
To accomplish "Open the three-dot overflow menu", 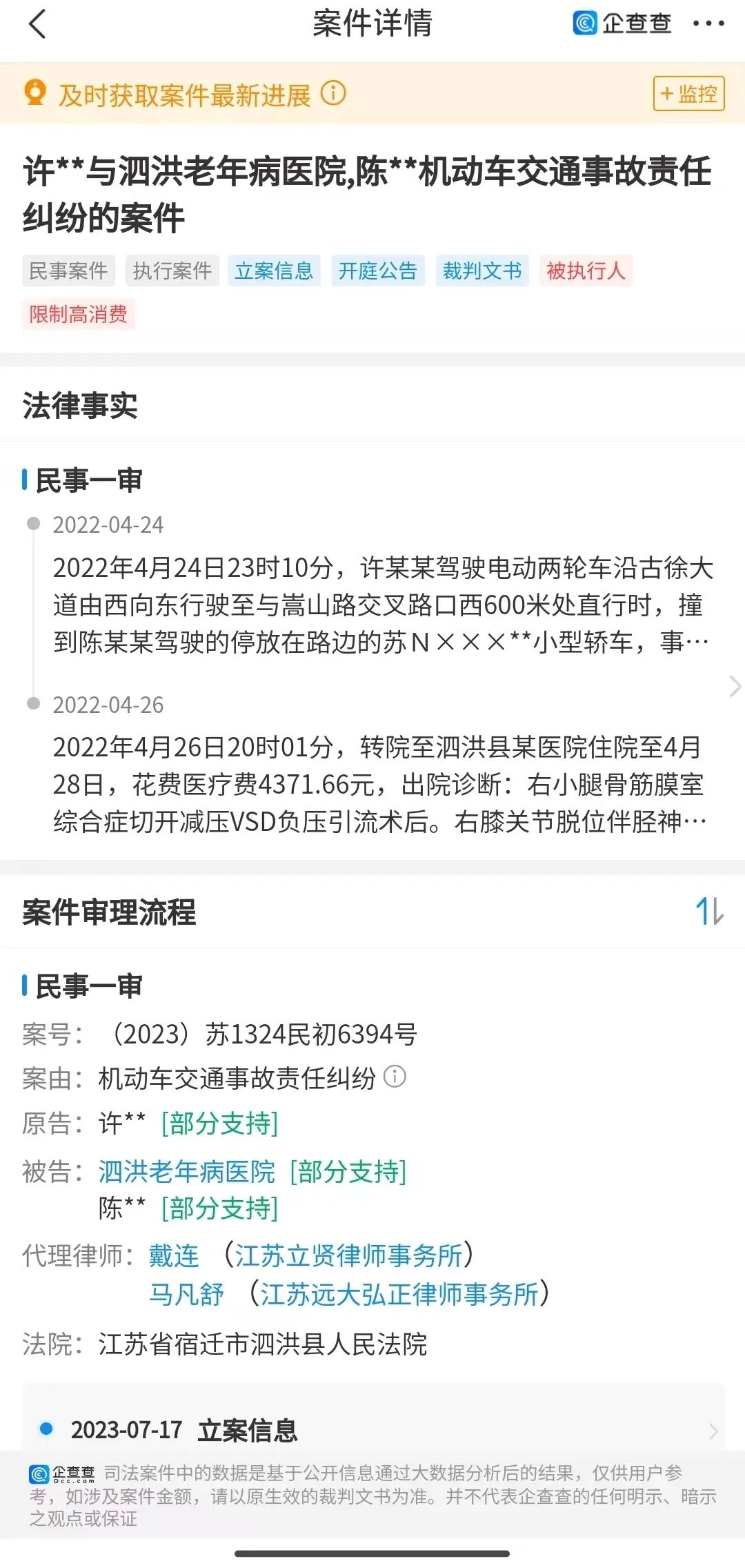I will pyautogui.click(x=708, y=24).
